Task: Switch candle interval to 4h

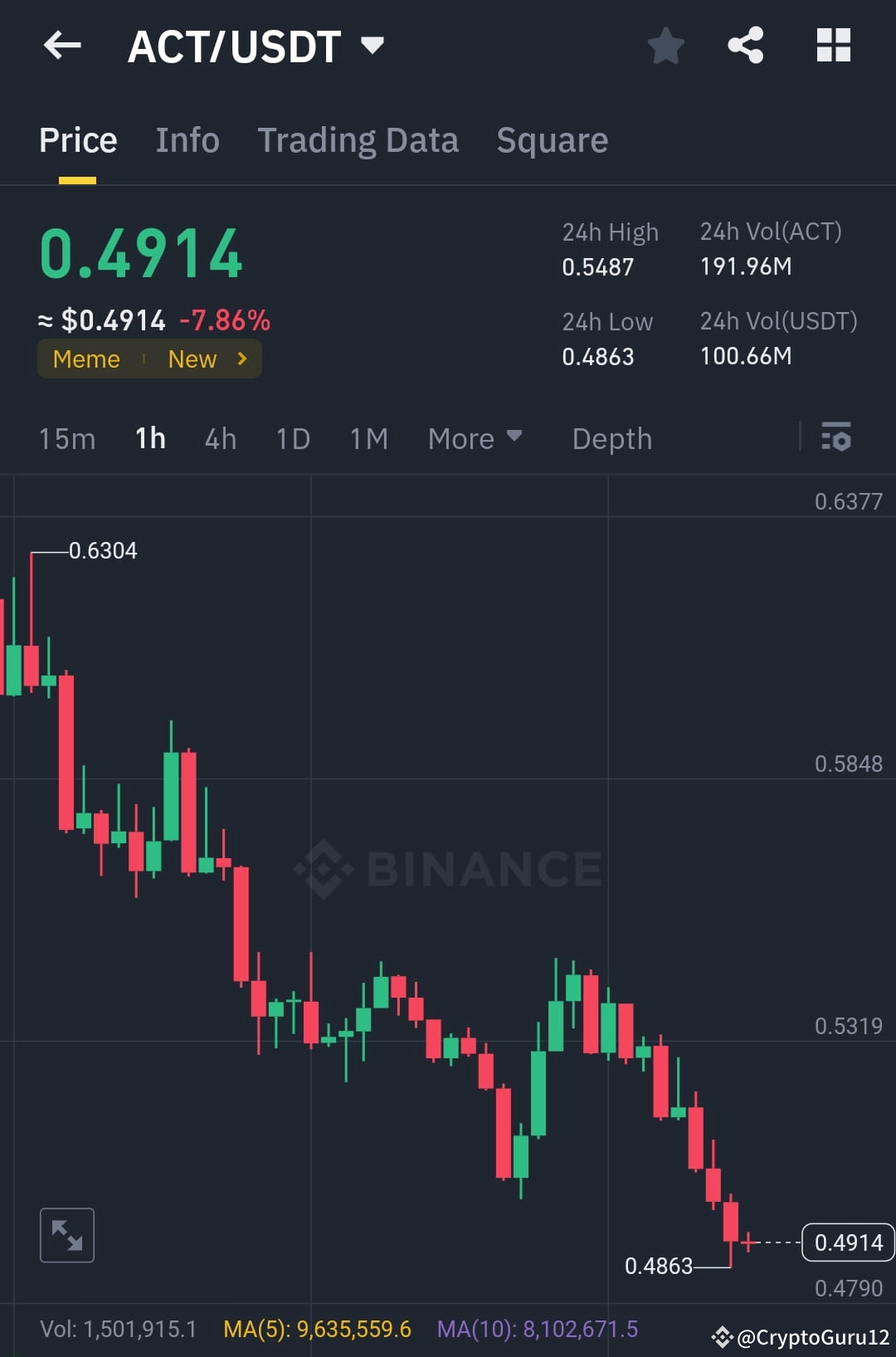Action: tap(219, 438)
